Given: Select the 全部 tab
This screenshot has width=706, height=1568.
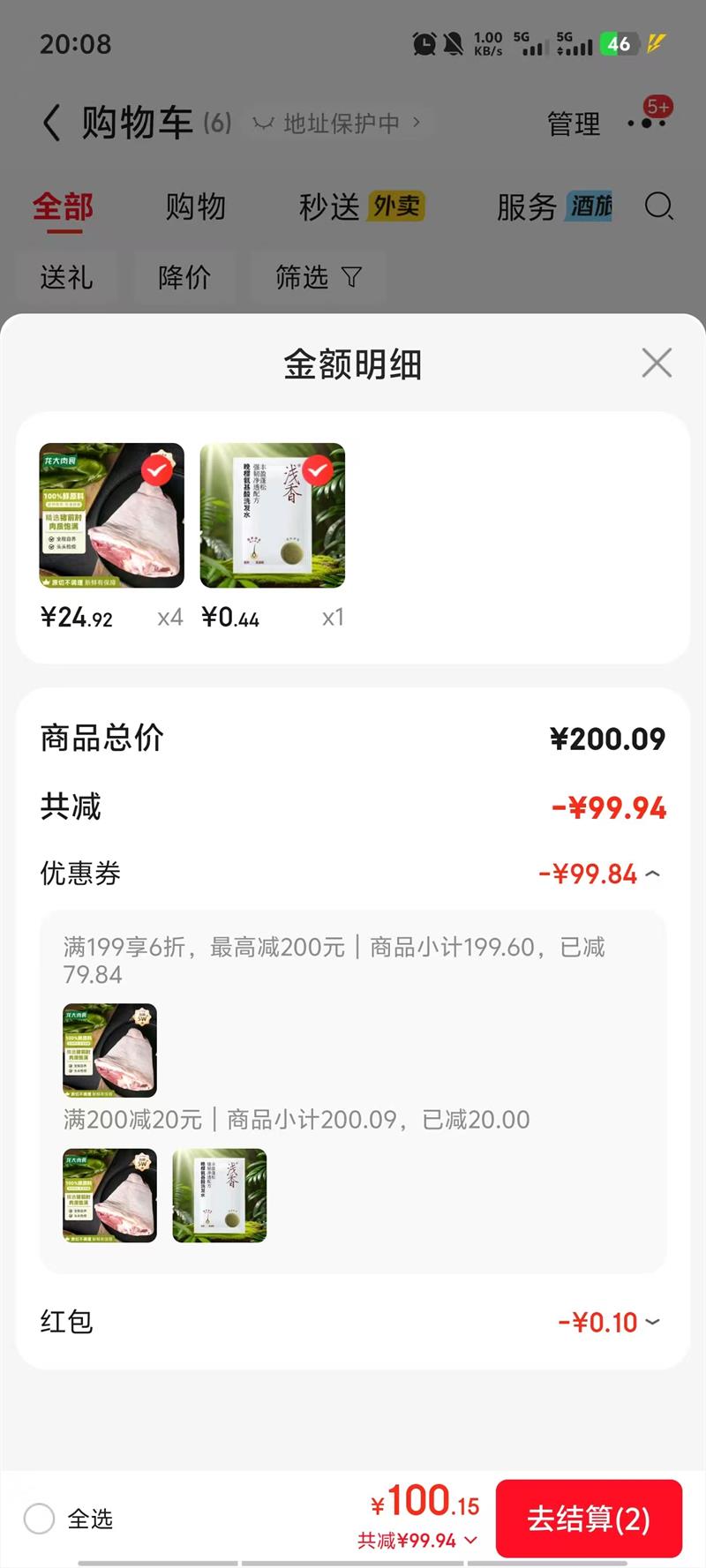Looking at the screenshot, I should click(63, 206).
